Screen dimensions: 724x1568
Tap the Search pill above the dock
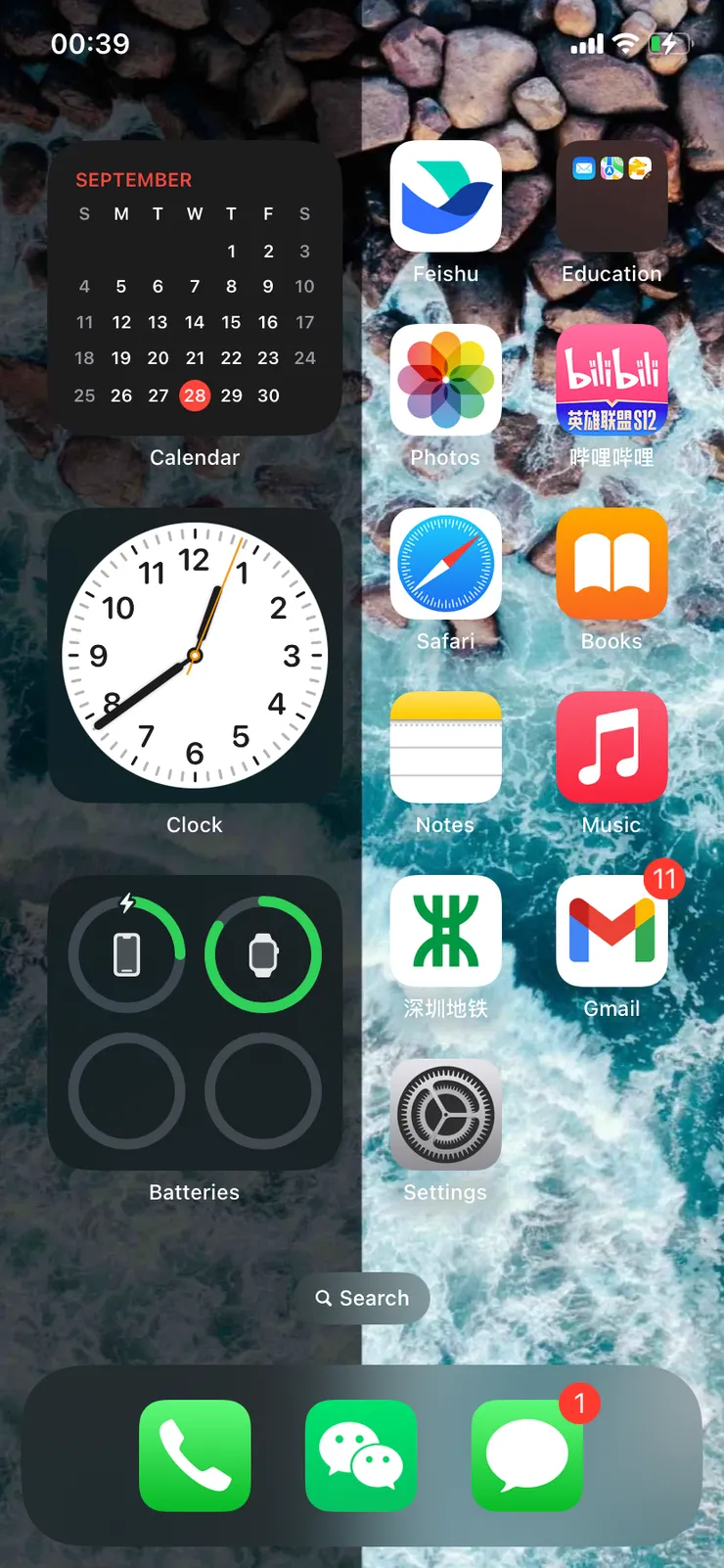(x=363, y=1298)
